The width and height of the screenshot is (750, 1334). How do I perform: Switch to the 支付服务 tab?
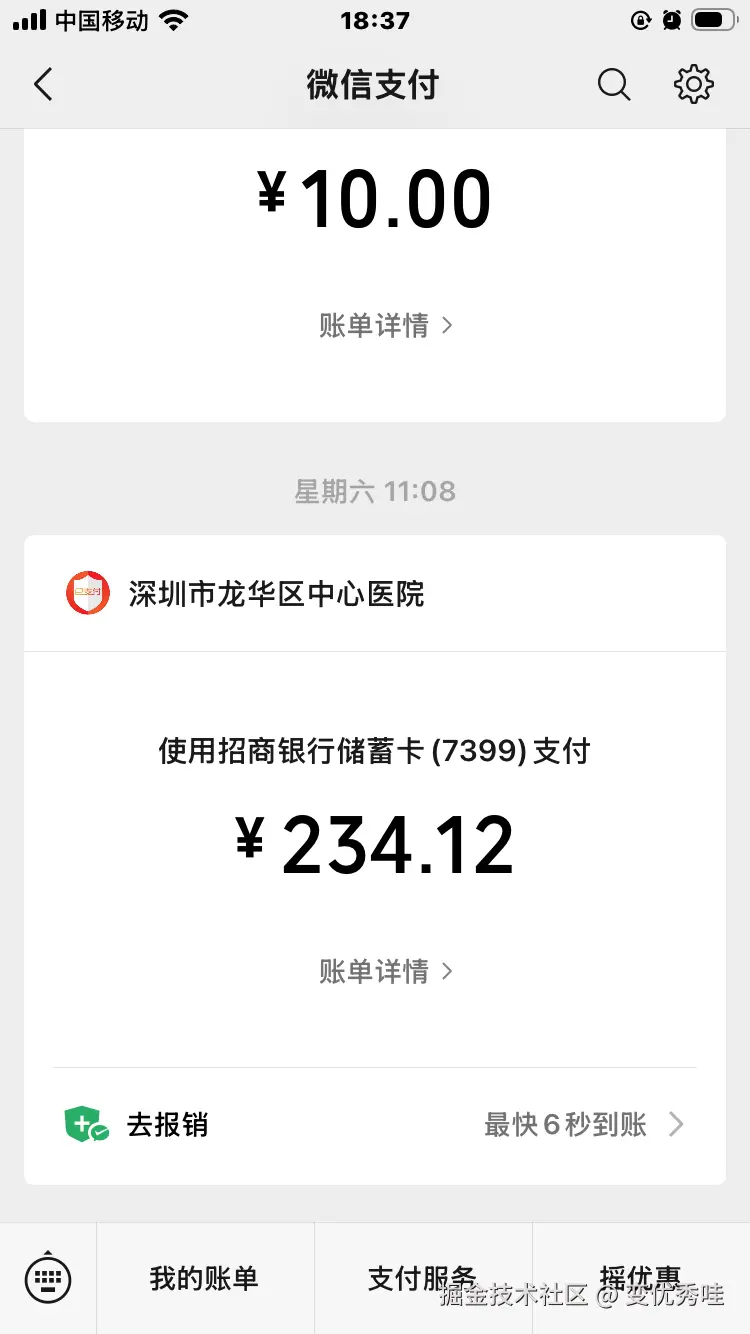pos(424,1278)
